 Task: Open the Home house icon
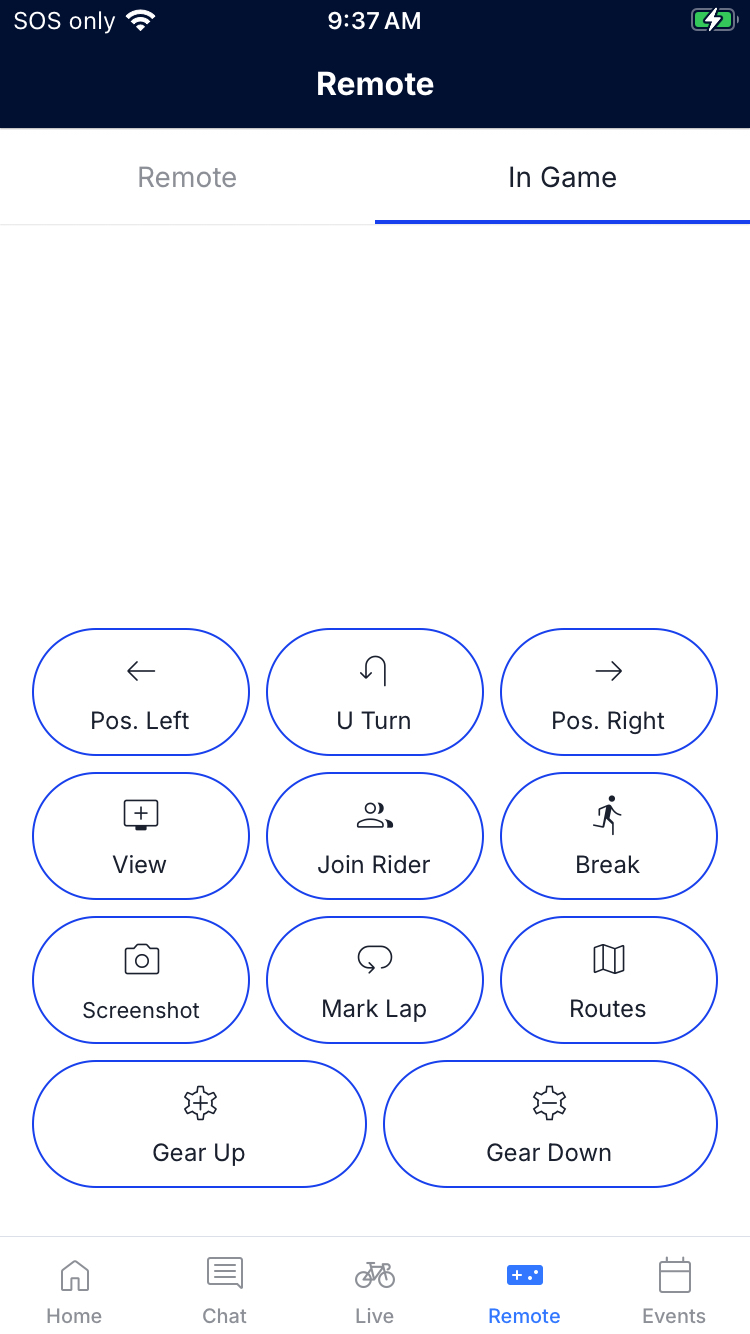(x=74, y=1274)
